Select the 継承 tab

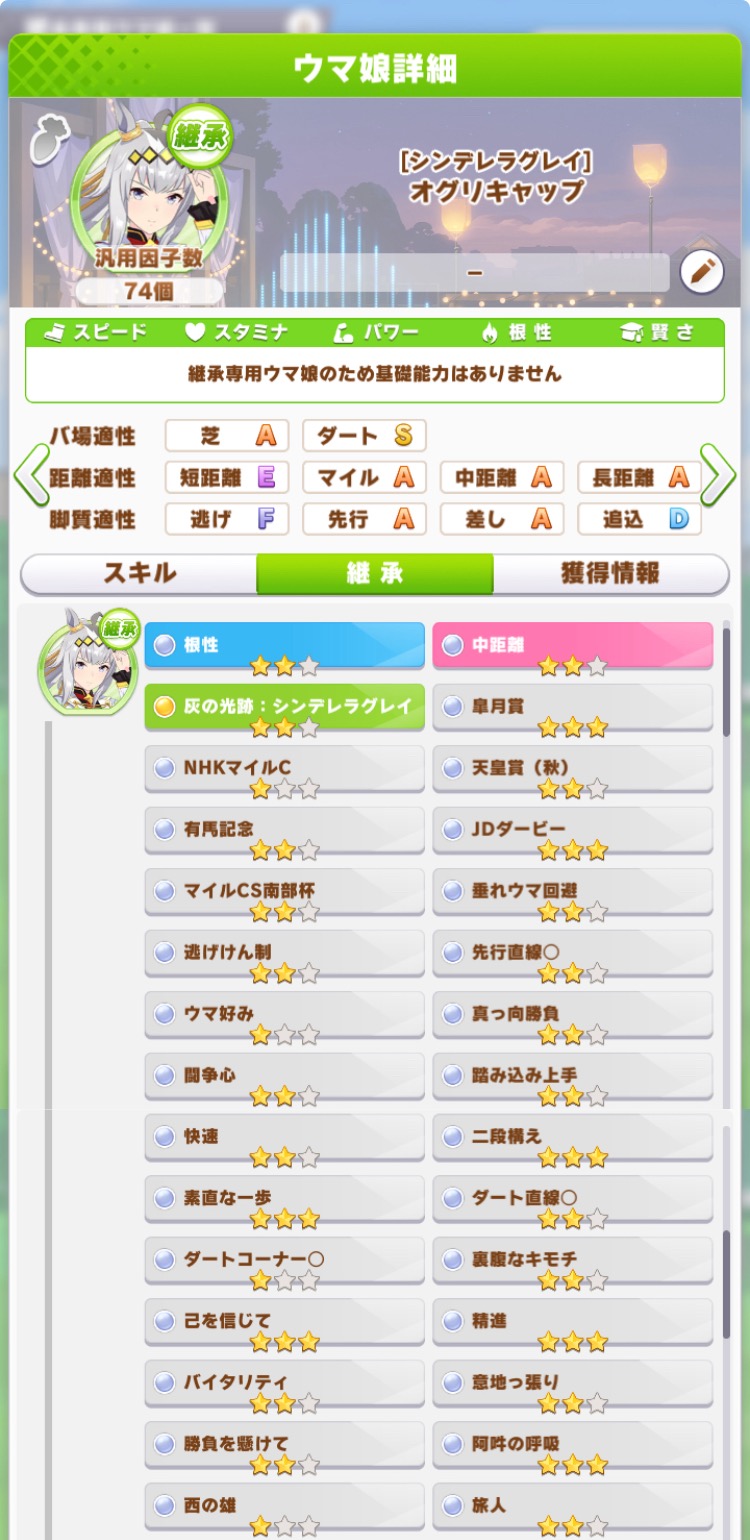coord(374,573)
